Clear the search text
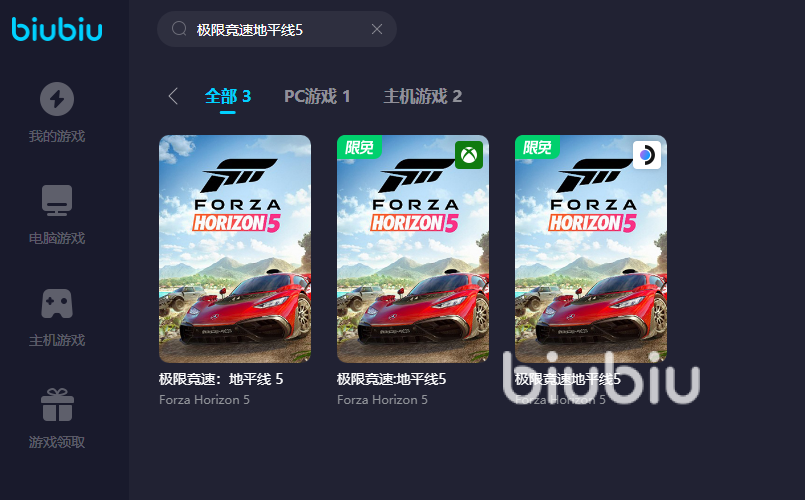 pyautogui.click(x=377, y=30)
